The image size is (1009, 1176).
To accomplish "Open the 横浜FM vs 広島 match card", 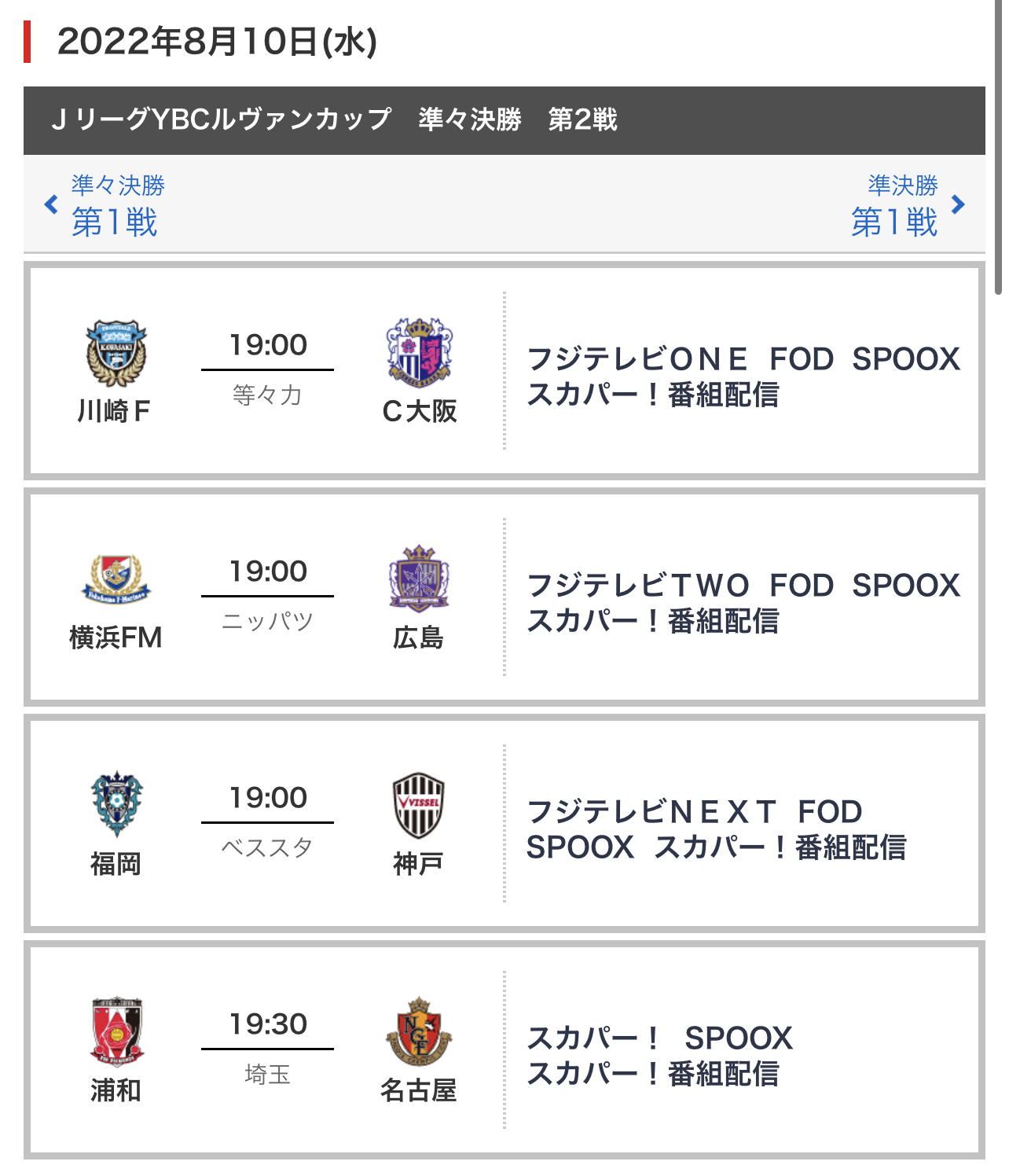I will pyautogui.click(x=504, y=597).
